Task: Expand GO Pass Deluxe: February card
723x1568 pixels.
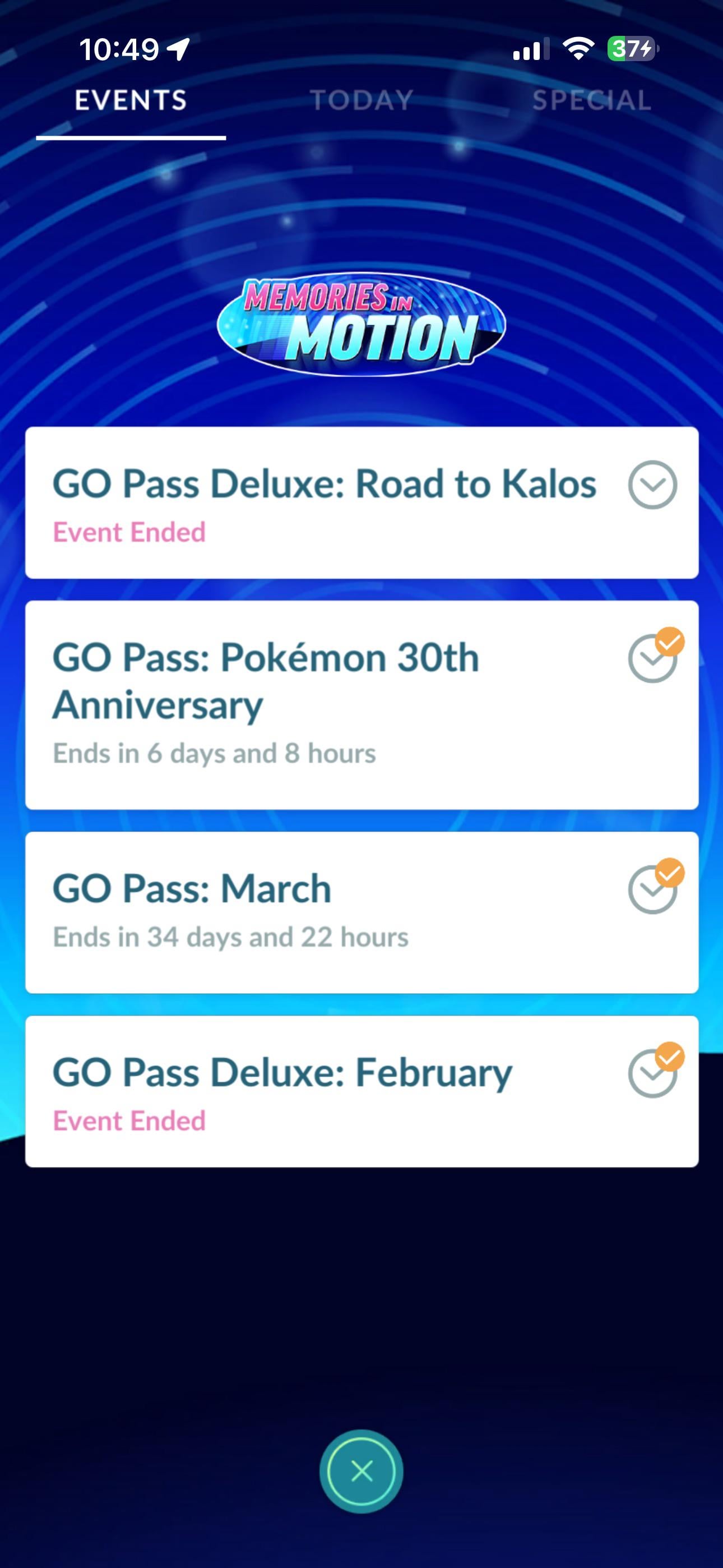Action: 652,1074
